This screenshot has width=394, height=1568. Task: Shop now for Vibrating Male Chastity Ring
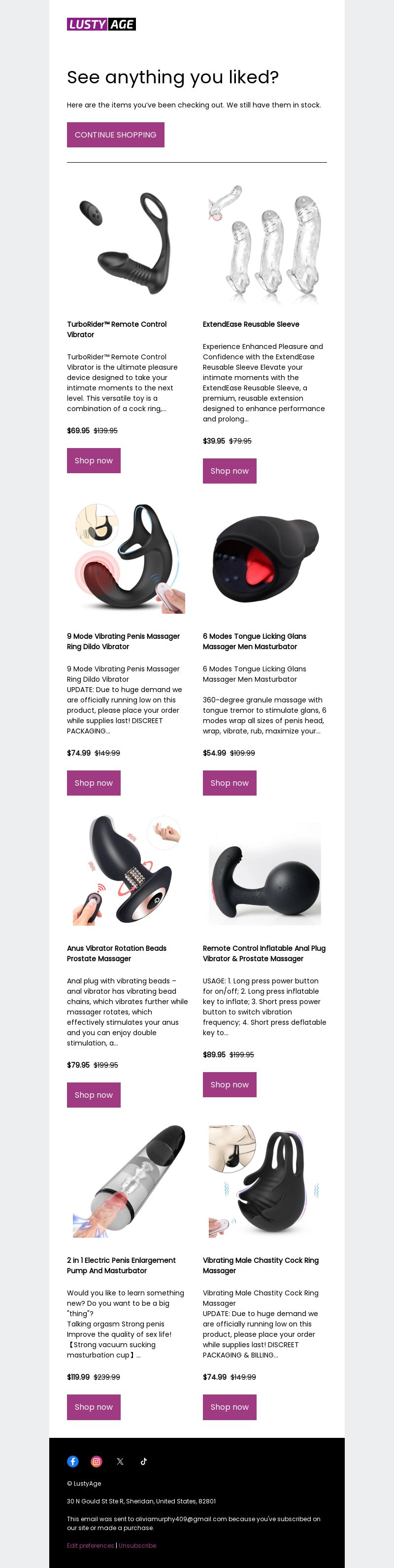point(229,1407)
